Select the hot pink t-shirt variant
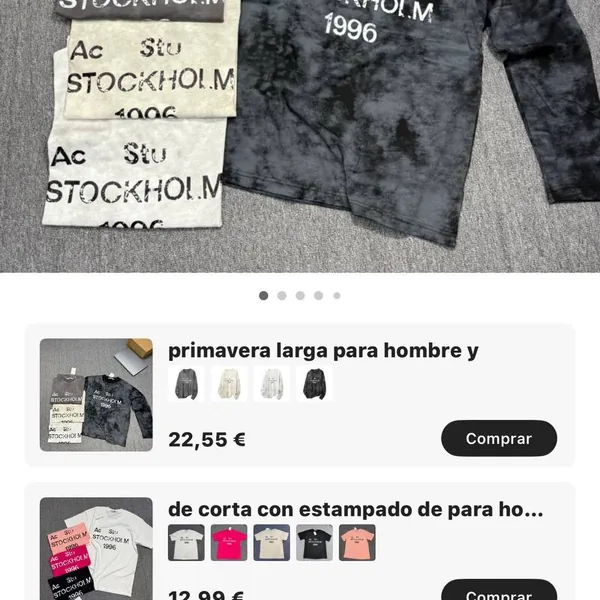The height and width of the screenshot is (600, 600). pyautogui.click(x=229, y=543)
